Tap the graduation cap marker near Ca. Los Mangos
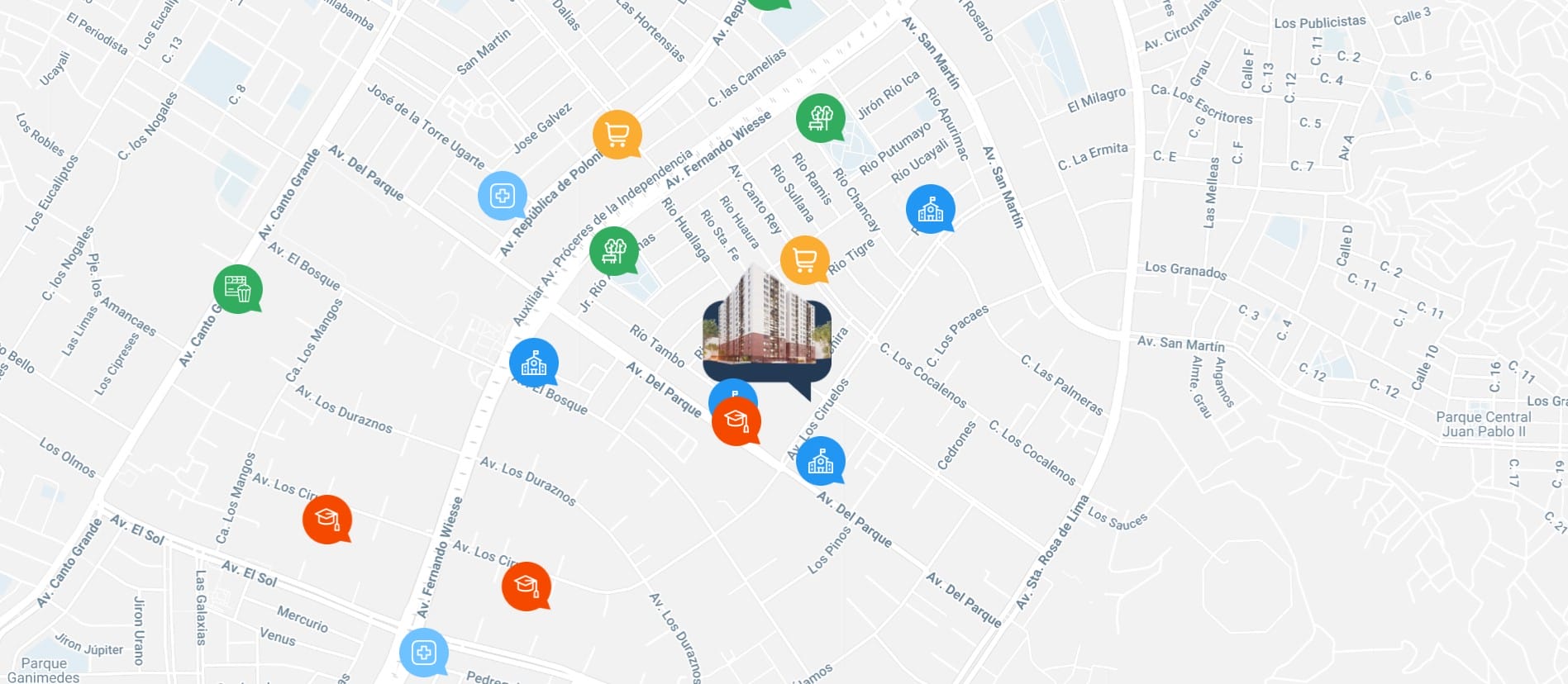The height and width of the screenshot is (684, 1568). click(x=326, y=519)
